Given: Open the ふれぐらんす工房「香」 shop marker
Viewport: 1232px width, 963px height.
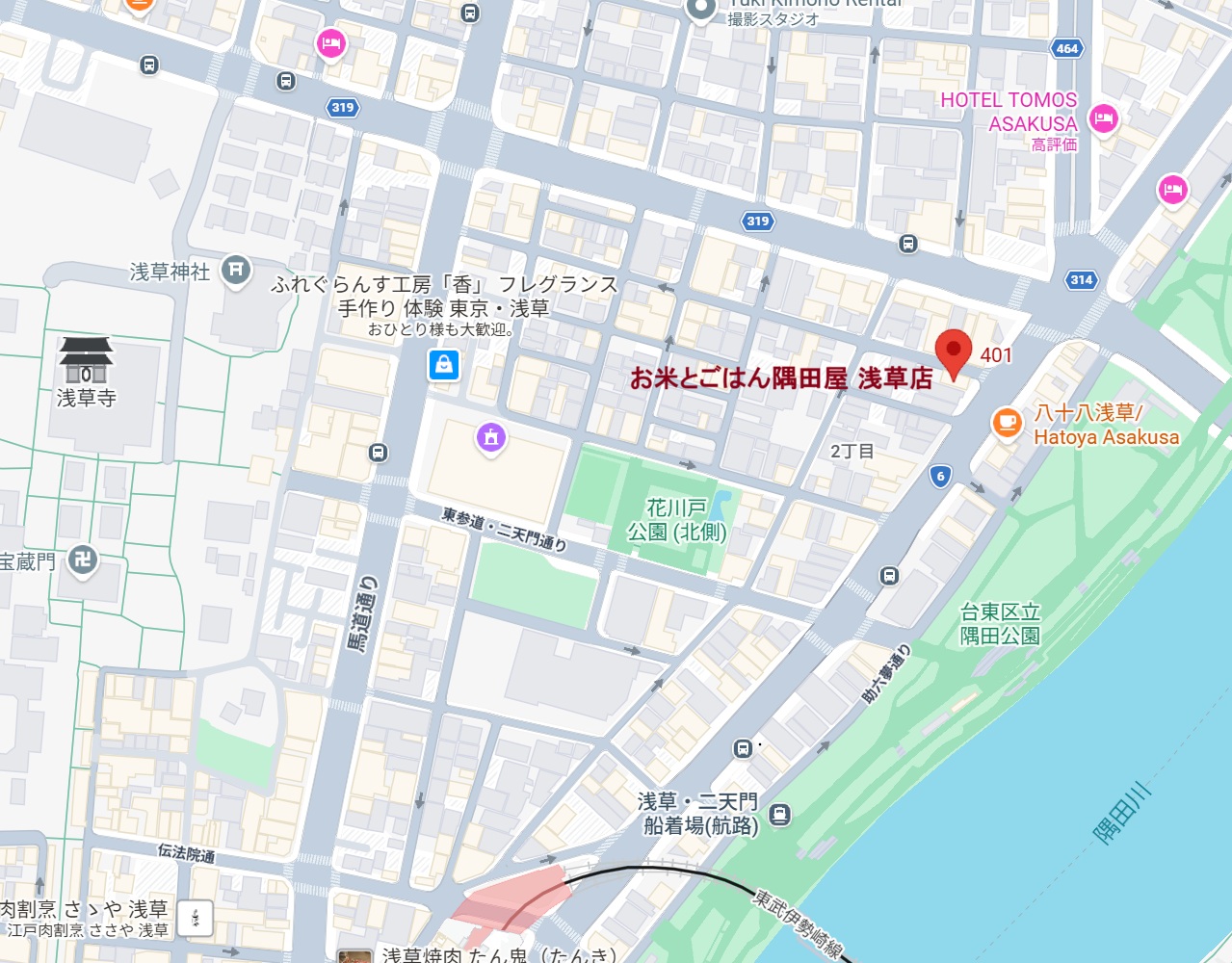Looking at the screenshot, I should (443, 365).
